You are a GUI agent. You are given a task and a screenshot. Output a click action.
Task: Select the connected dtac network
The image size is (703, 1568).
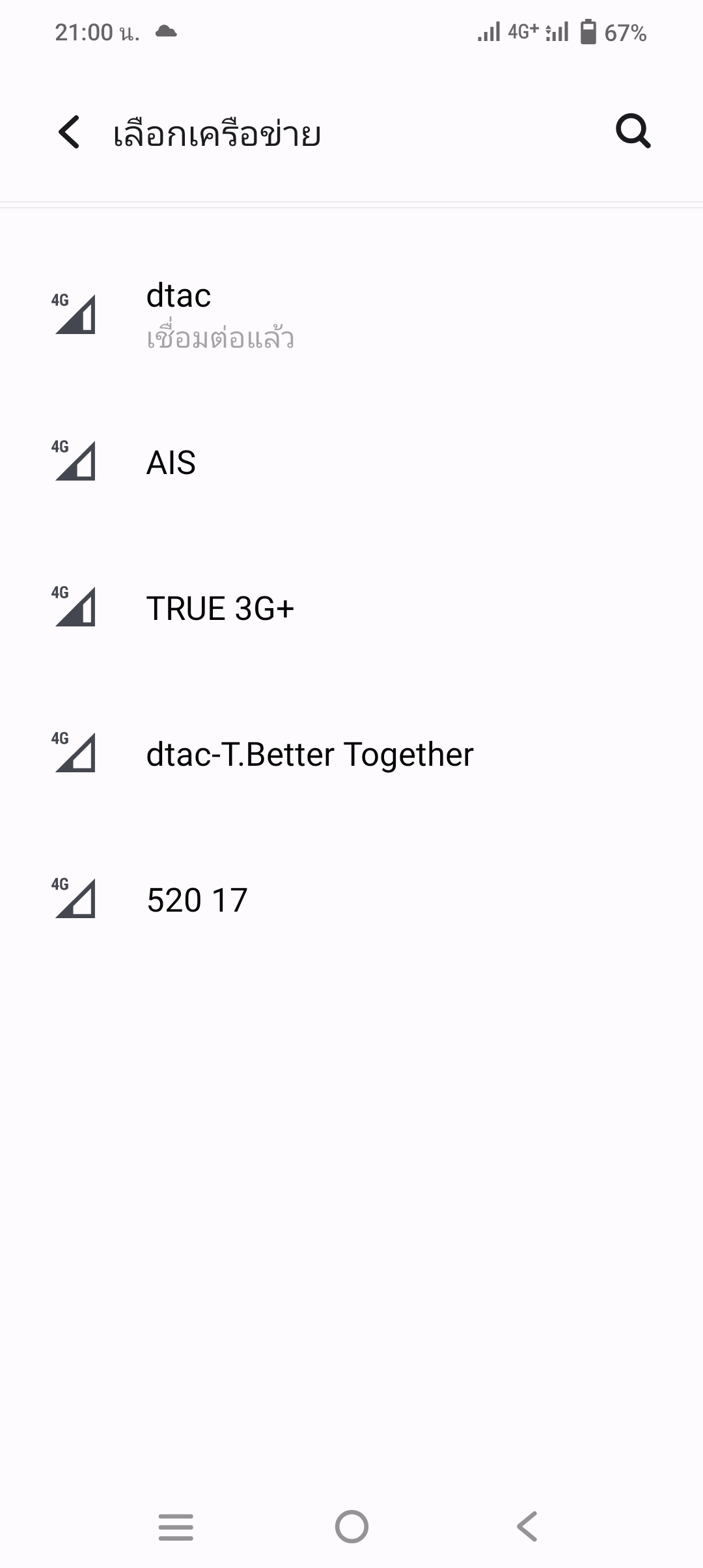coord(351,315)
